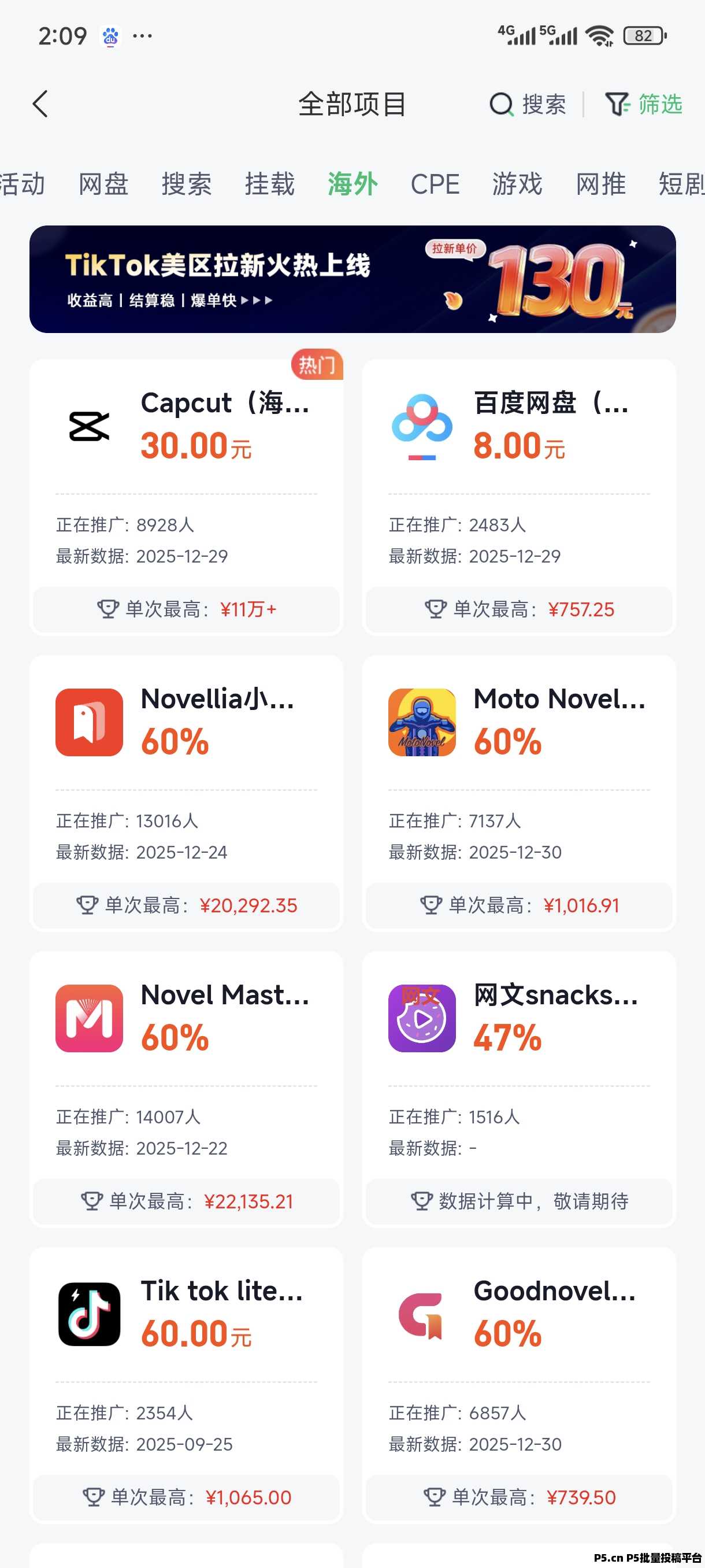Open the Novellia小说 app icon
705x1568 pixels.
coord(88,722)
